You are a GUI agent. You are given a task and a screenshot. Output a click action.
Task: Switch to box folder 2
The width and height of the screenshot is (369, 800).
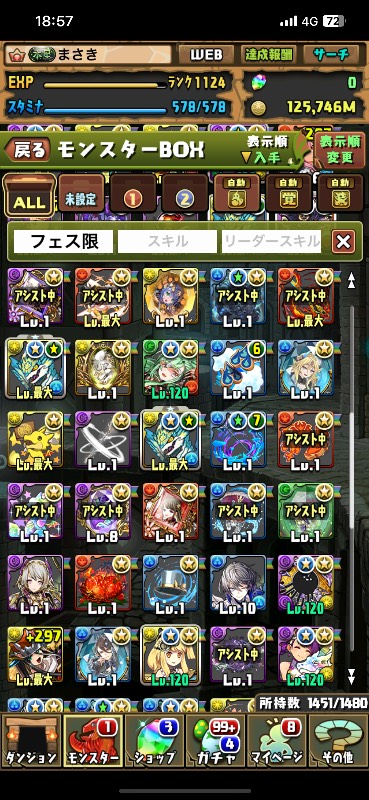pyautogui.click(x=185, y=194)
